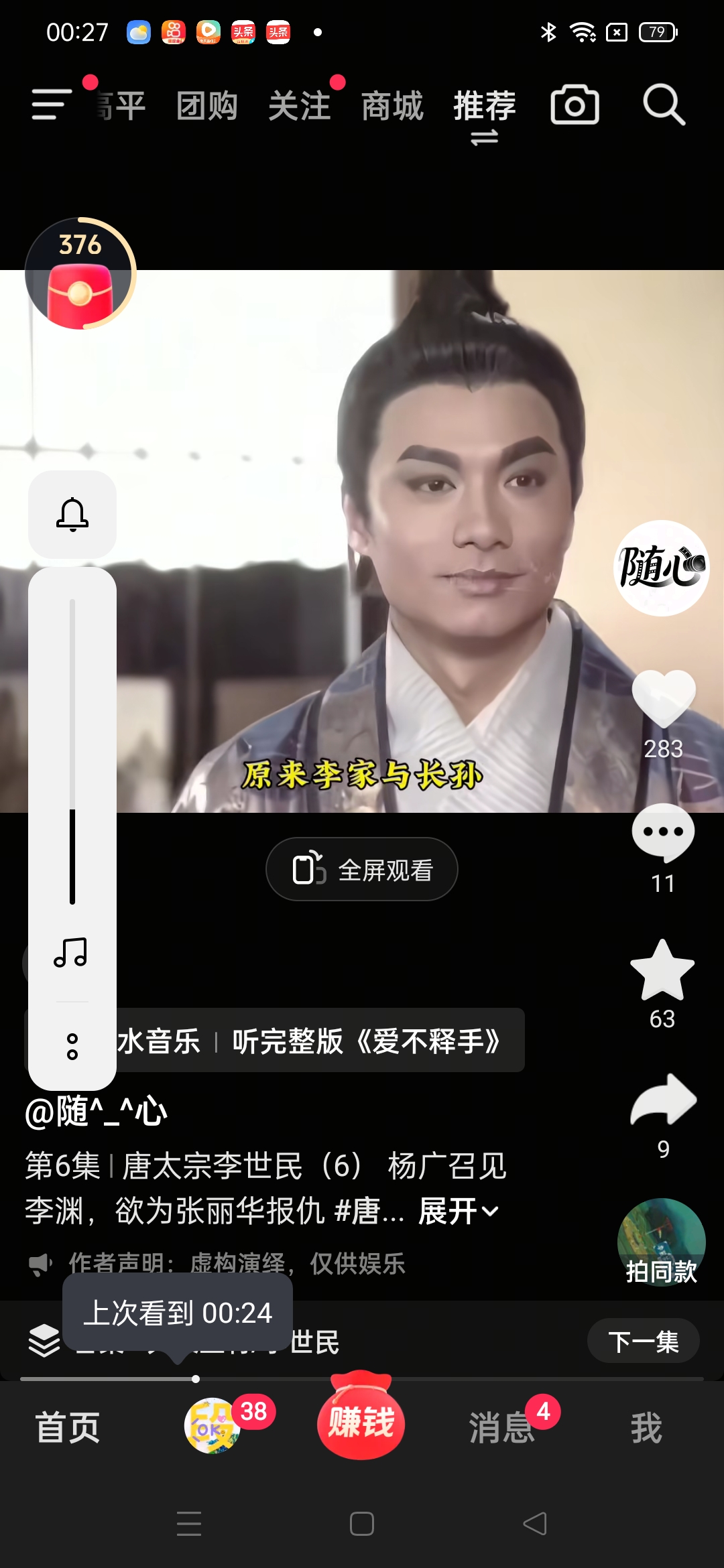
Task: Open the 随心 author avatar
Action: click(662, 568)
